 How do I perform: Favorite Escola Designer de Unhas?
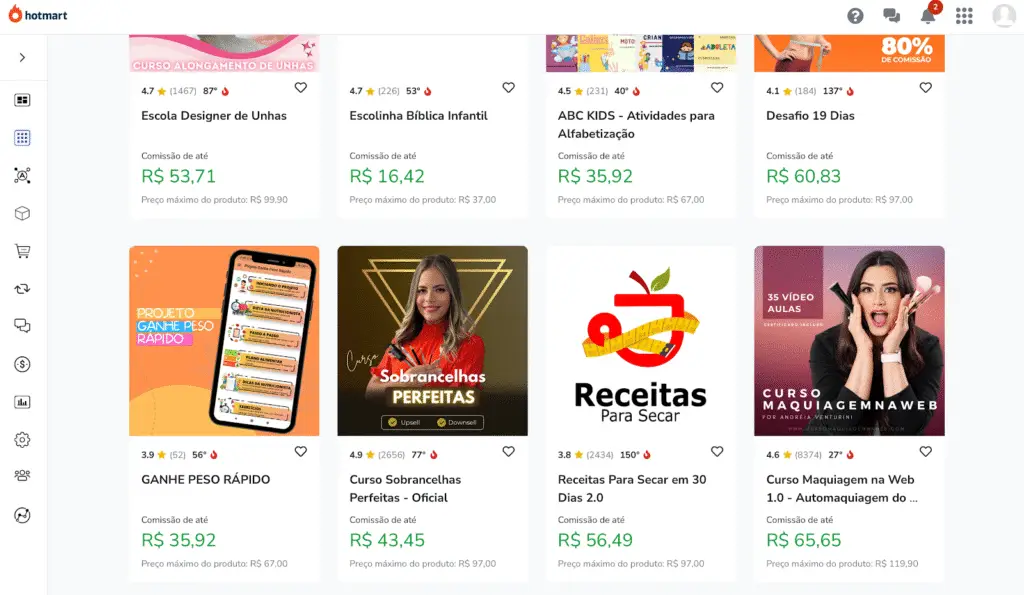(x=301, y=88)
